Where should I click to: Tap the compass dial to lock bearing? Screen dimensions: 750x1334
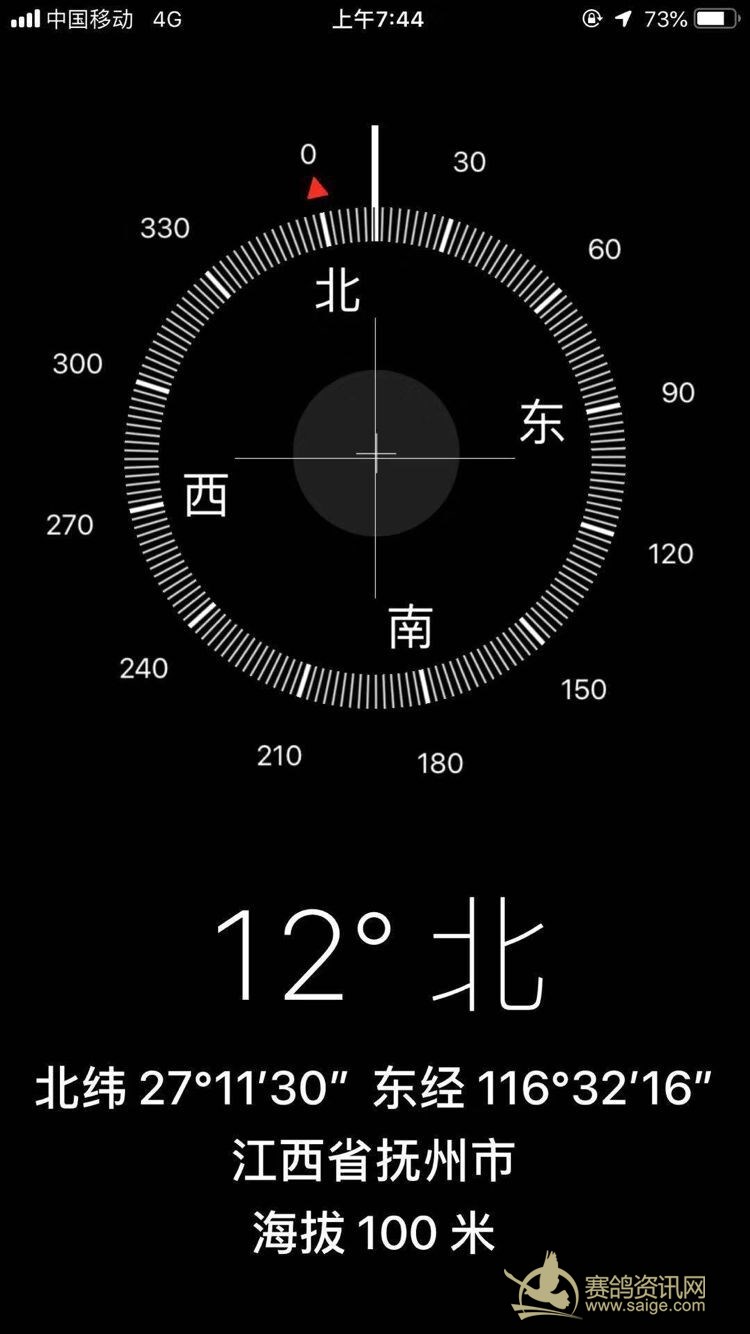click(x=375, y=455)
